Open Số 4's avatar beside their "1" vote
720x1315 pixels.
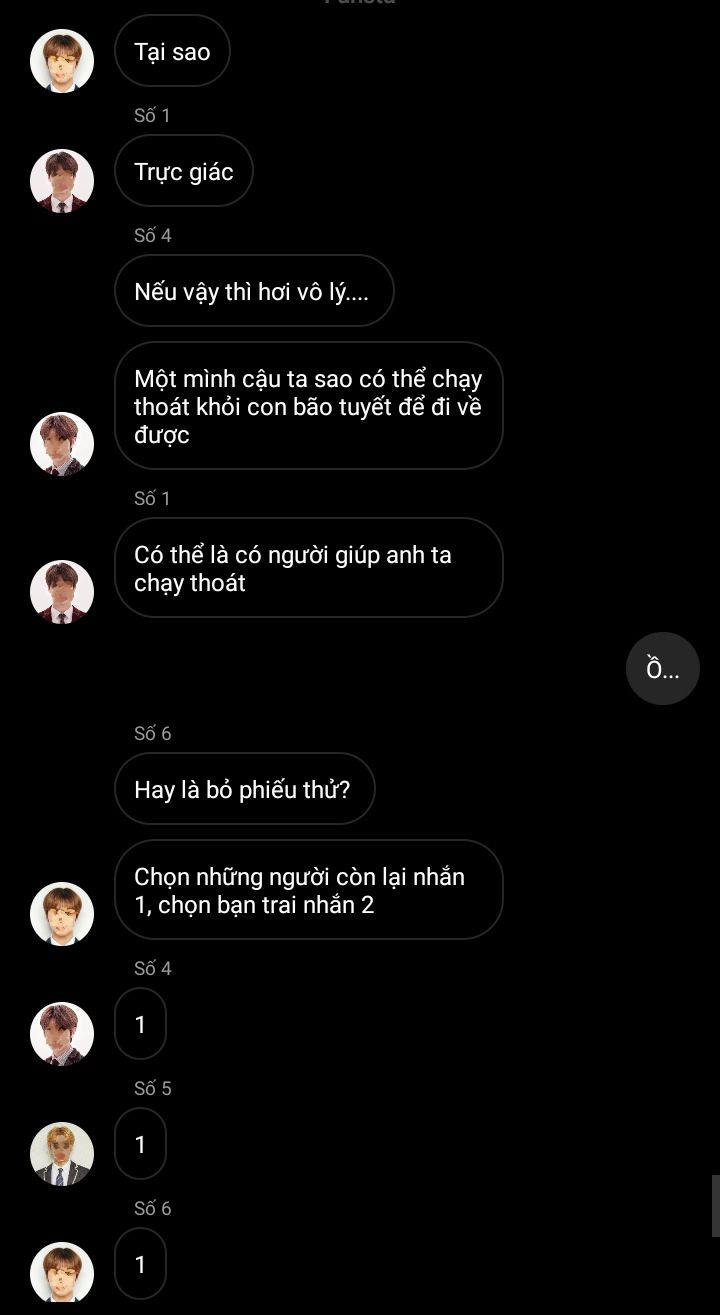pos(62,1034)
